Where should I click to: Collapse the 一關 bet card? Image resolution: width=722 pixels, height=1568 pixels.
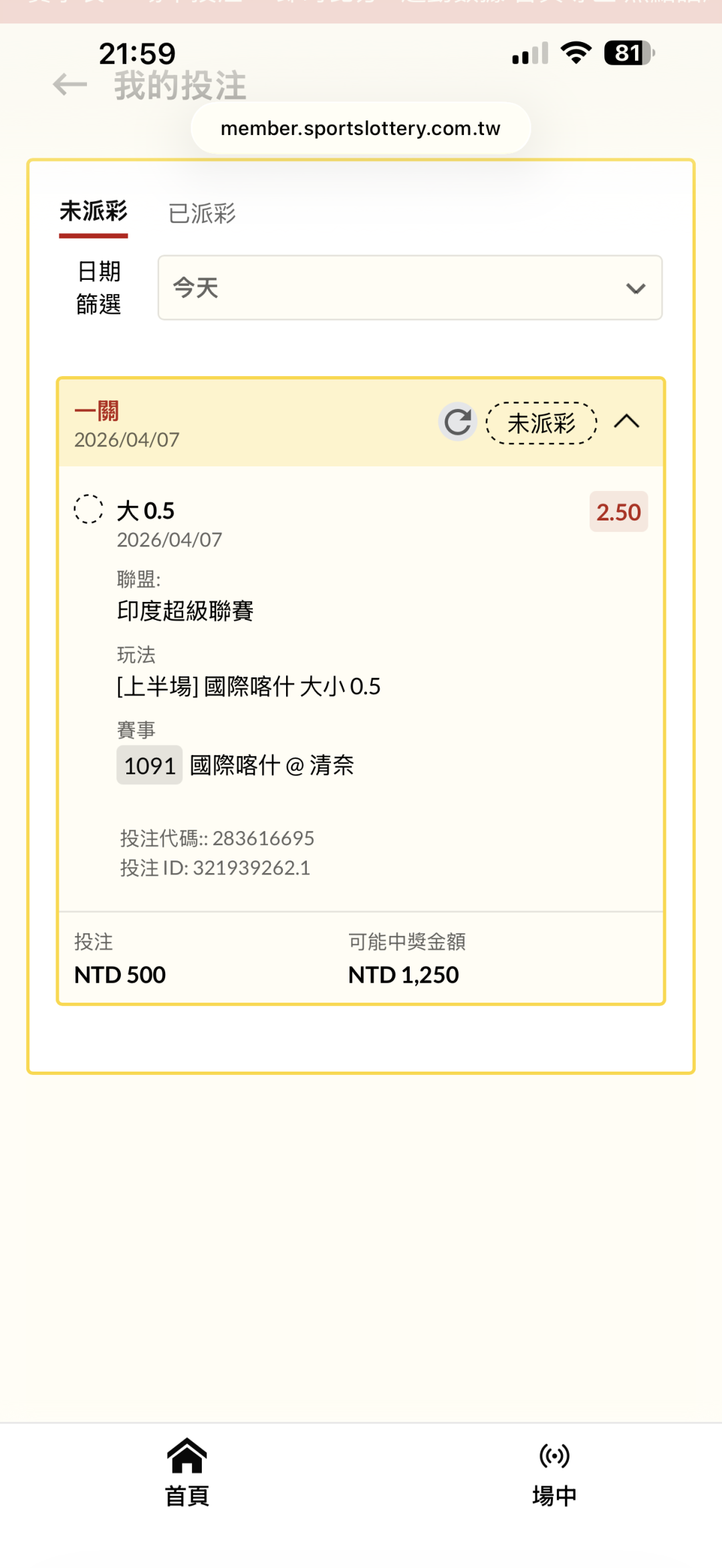tap(626, 422)
